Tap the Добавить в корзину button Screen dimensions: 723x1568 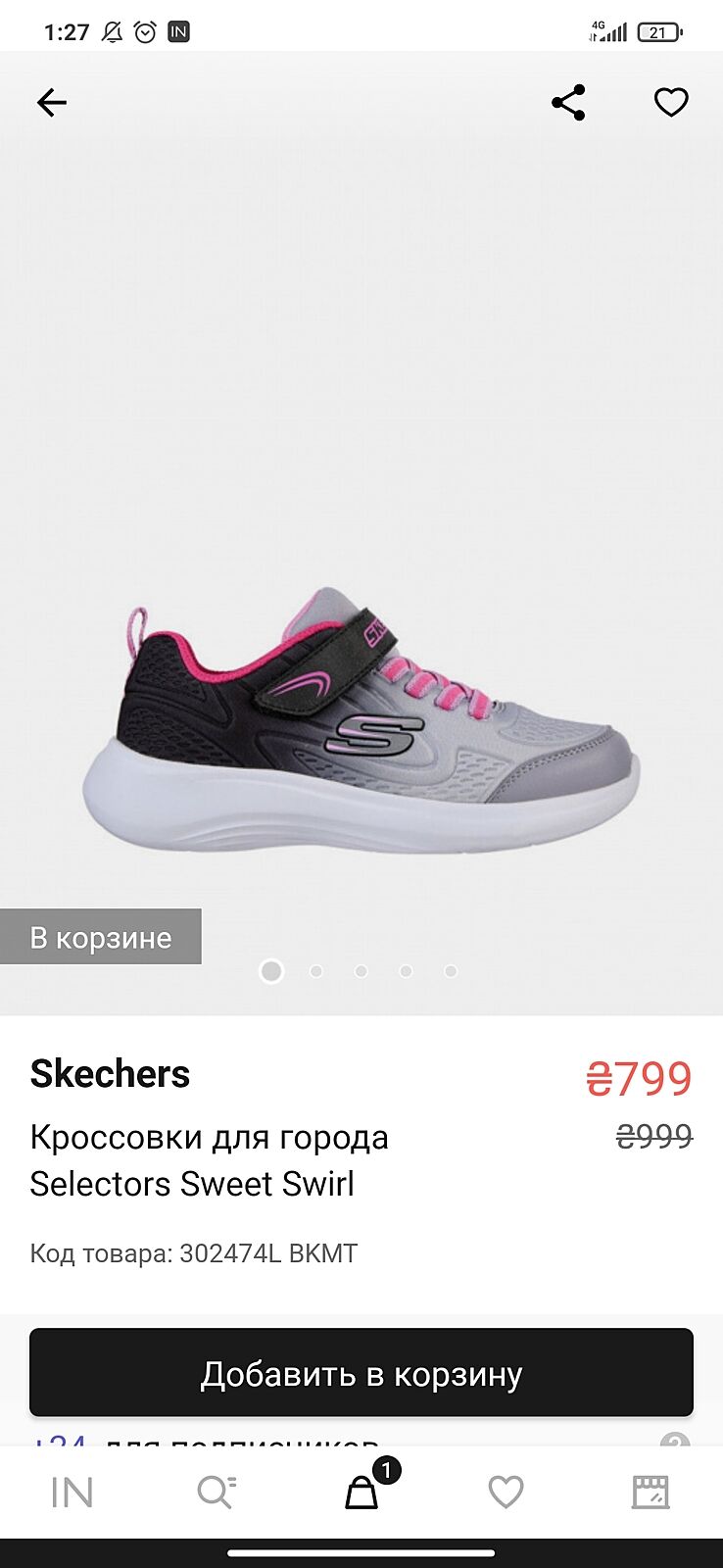361,1373
